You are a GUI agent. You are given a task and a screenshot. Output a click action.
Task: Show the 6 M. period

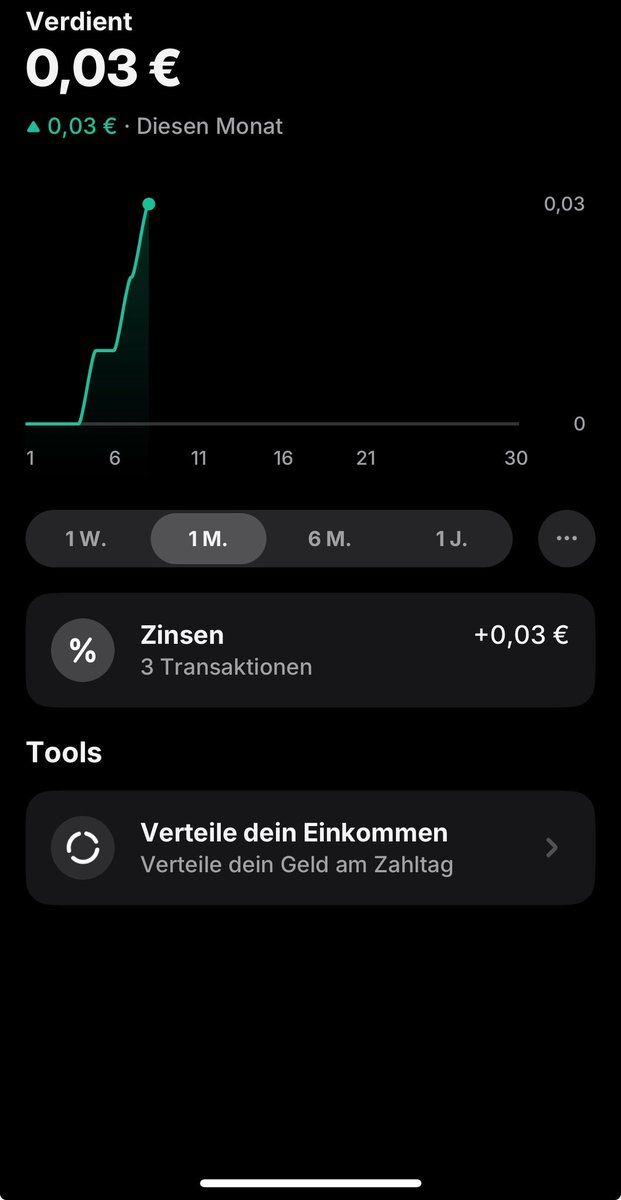(329, 539)
